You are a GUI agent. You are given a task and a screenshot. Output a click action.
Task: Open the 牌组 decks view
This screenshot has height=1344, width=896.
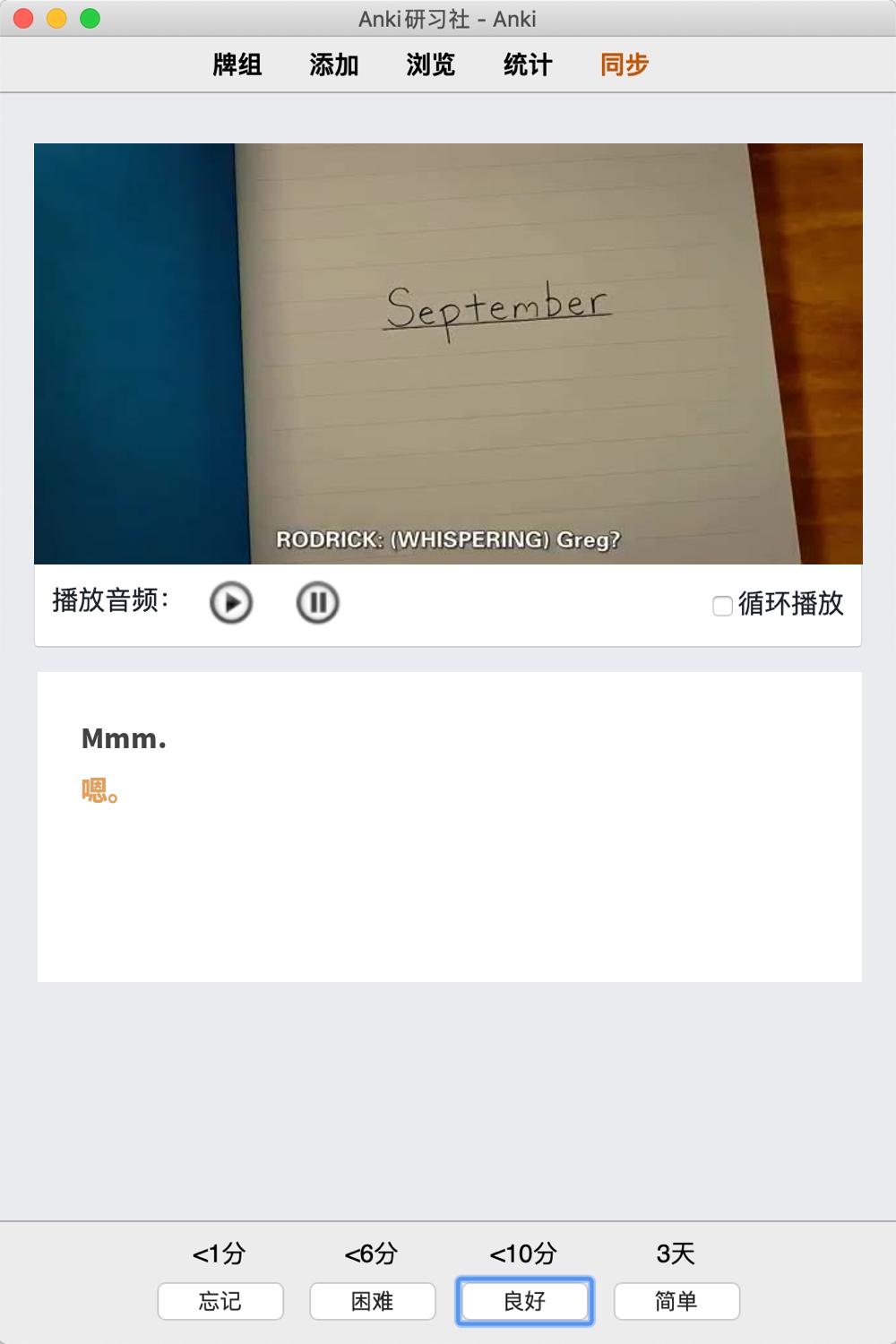[x=237, y=65]
